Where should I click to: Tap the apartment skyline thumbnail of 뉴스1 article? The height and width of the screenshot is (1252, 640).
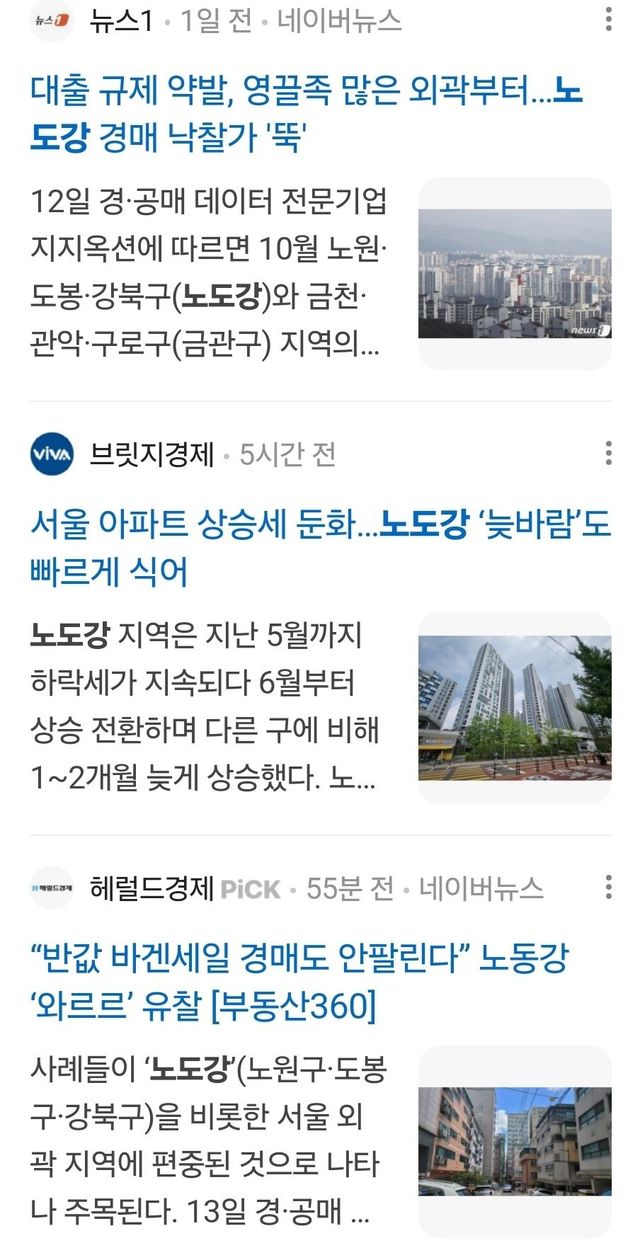tap(514, 273)
